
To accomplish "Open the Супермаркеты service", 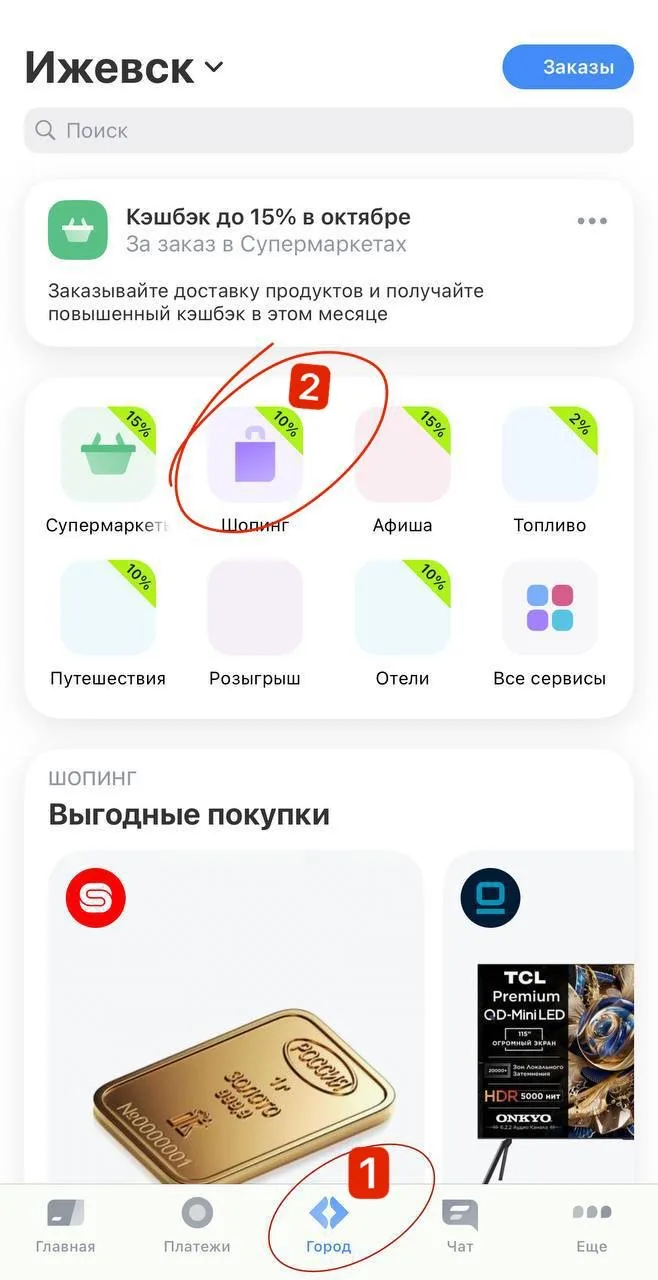I will pyautogui.click(x=108, y=455).
